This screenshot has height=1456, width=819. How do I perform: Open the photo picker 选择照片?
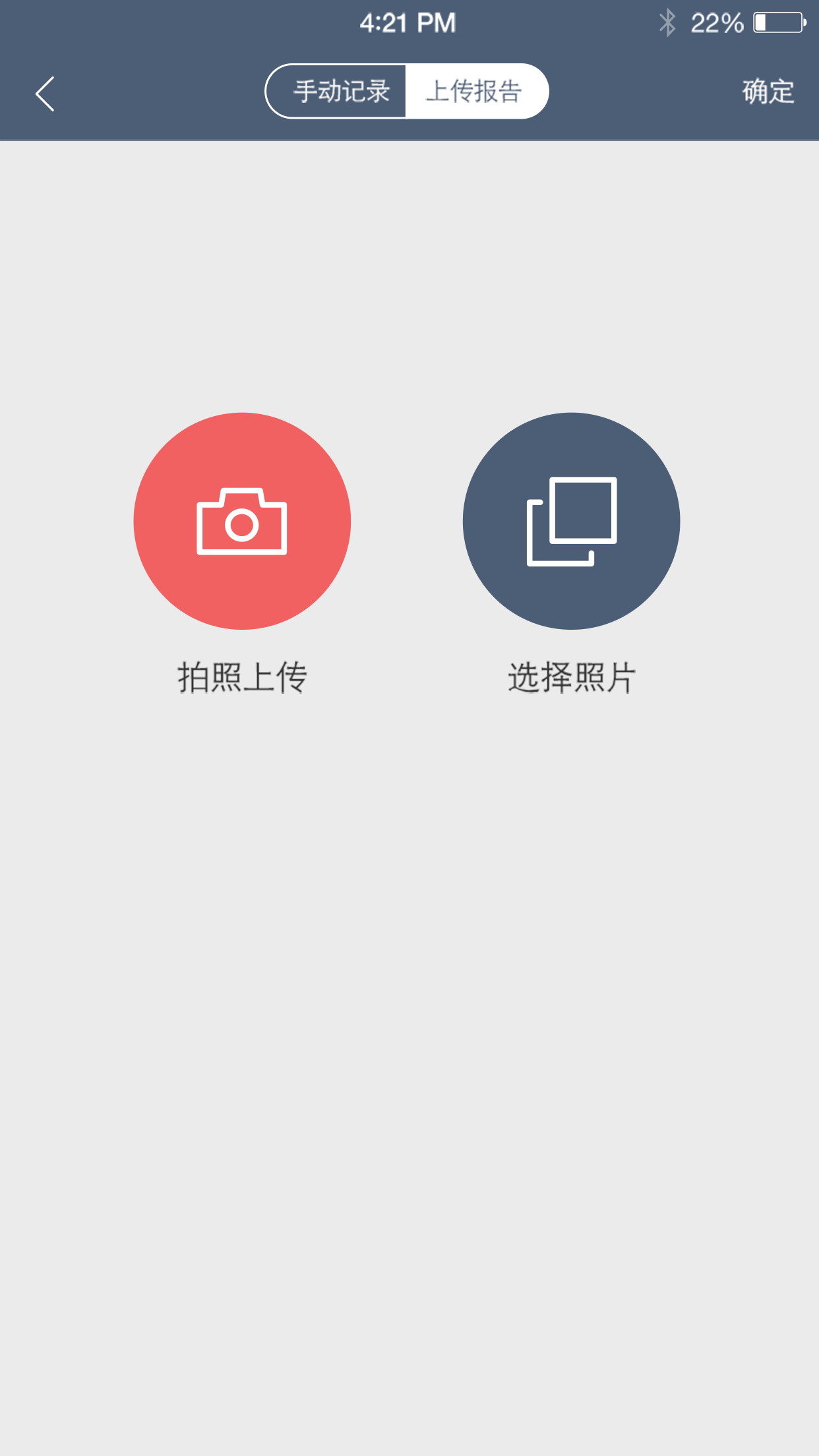[x=571, y=521]
